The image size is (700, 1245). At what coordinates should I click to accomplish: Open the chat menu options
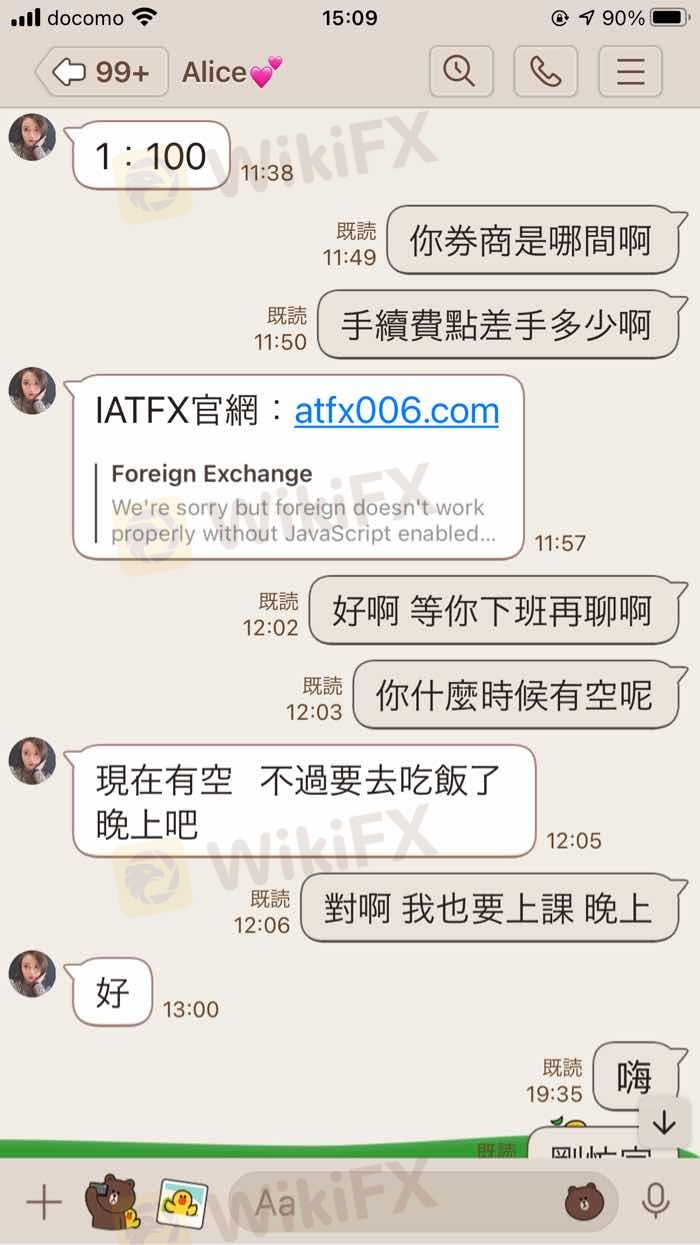pyautogui.click(x=629, y=72)
